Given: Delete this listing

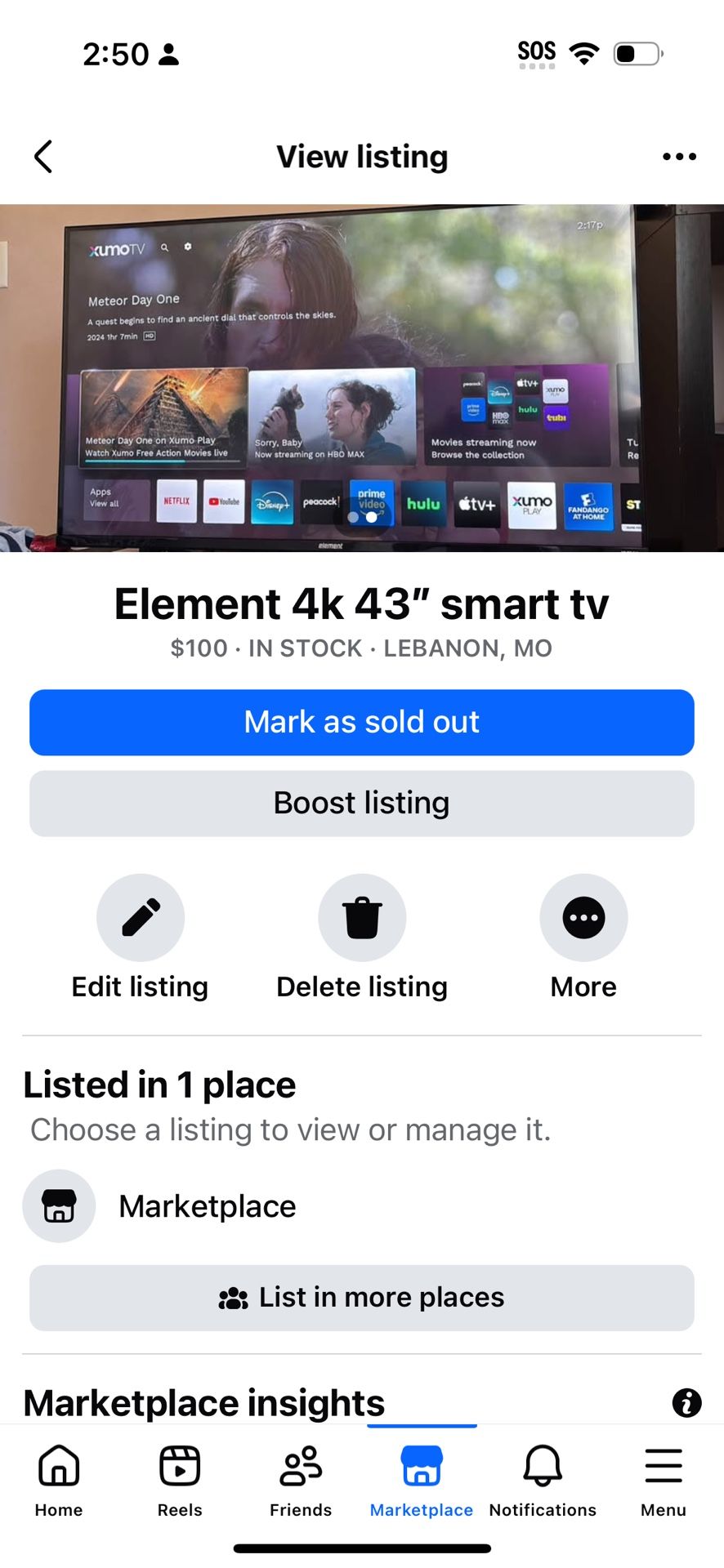Looking at the screenshot, I should tap(362, 917).
